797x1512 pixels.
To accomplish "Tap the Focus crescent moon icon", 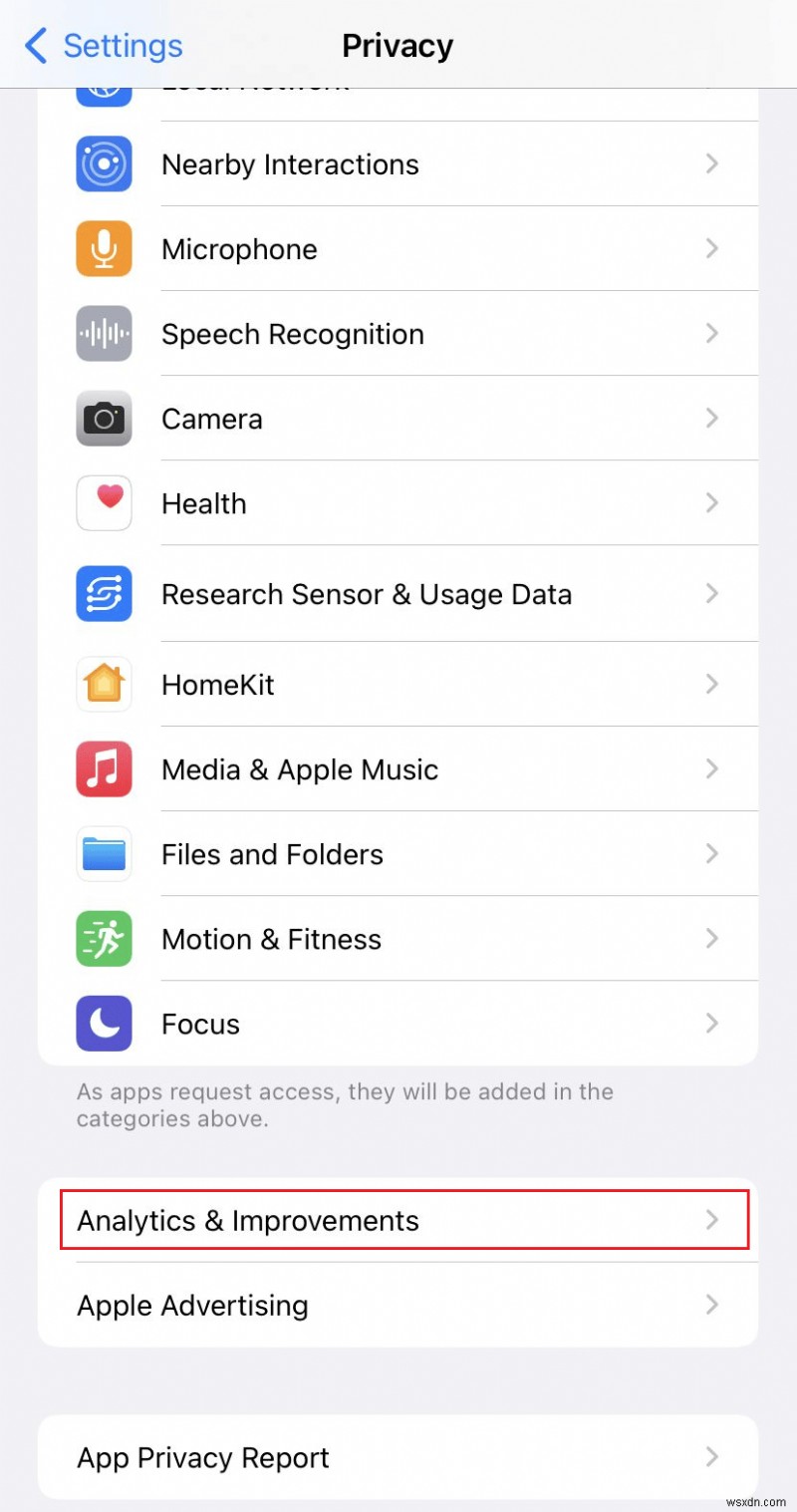I will click(104, 1023).
